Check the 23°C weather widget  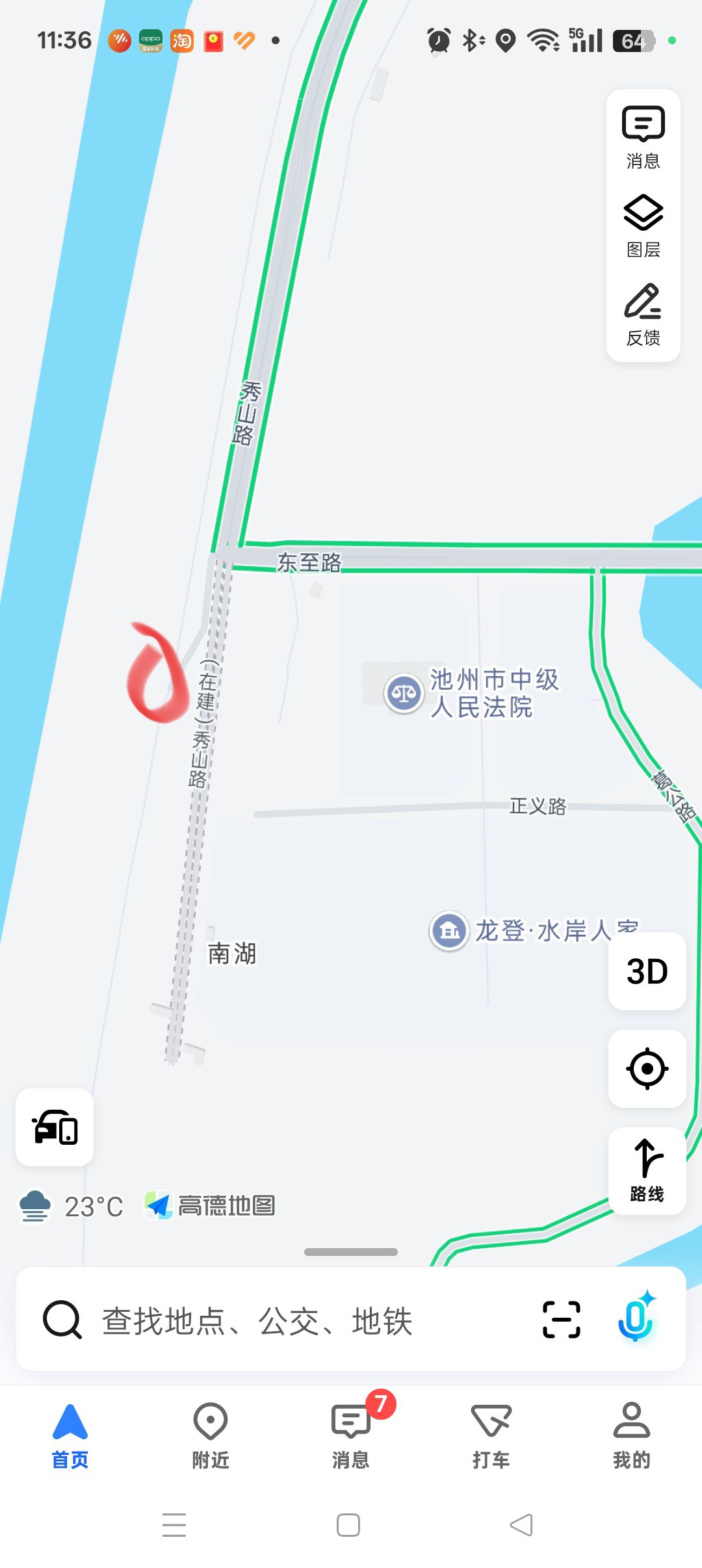pos(71,1207)
